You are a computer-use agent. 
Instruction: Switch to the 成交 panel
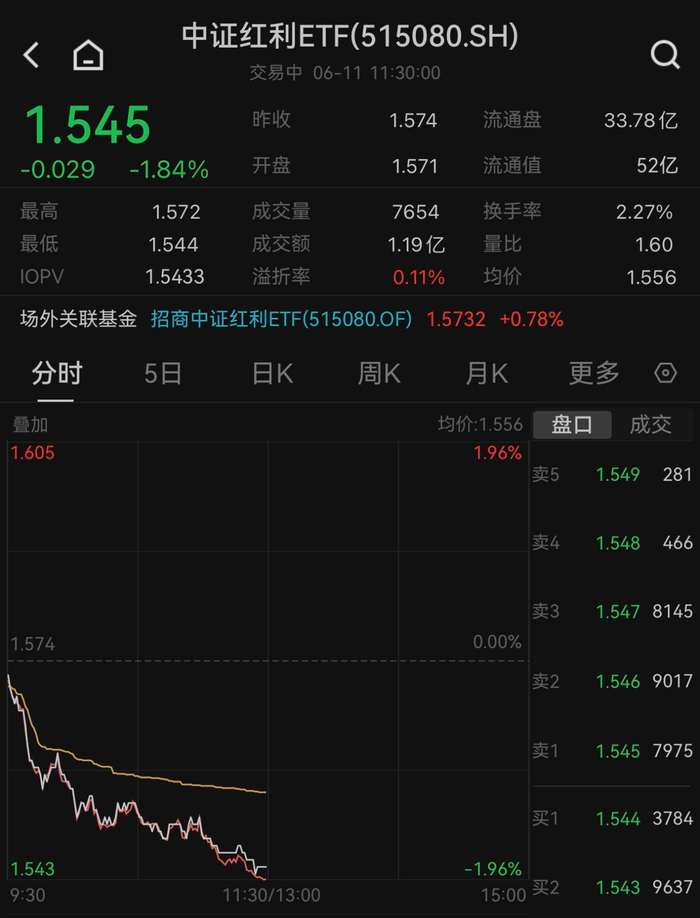pyautogui.click(x=650, y=424)
